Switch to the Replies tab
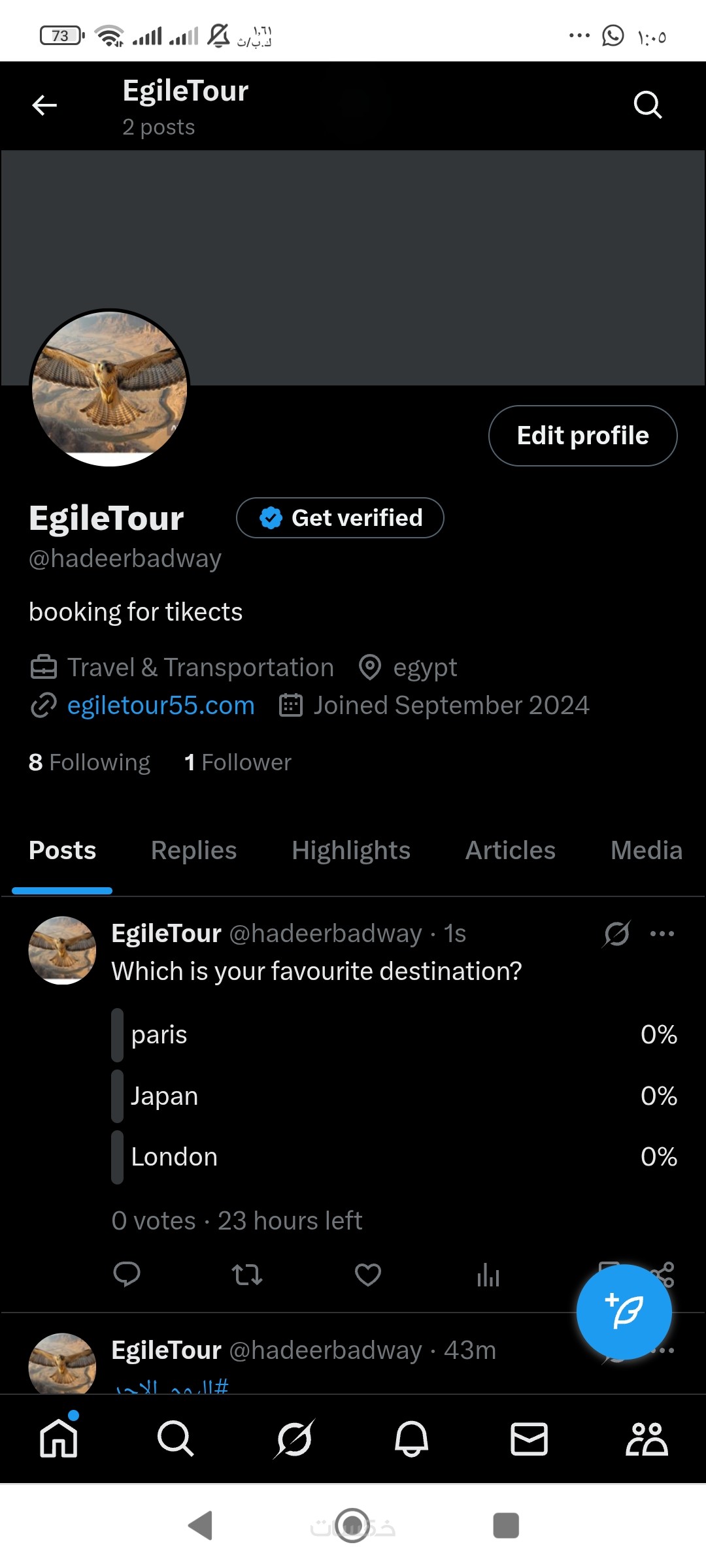Screen dimensions: 706x1568 click(x=193, y=851)
